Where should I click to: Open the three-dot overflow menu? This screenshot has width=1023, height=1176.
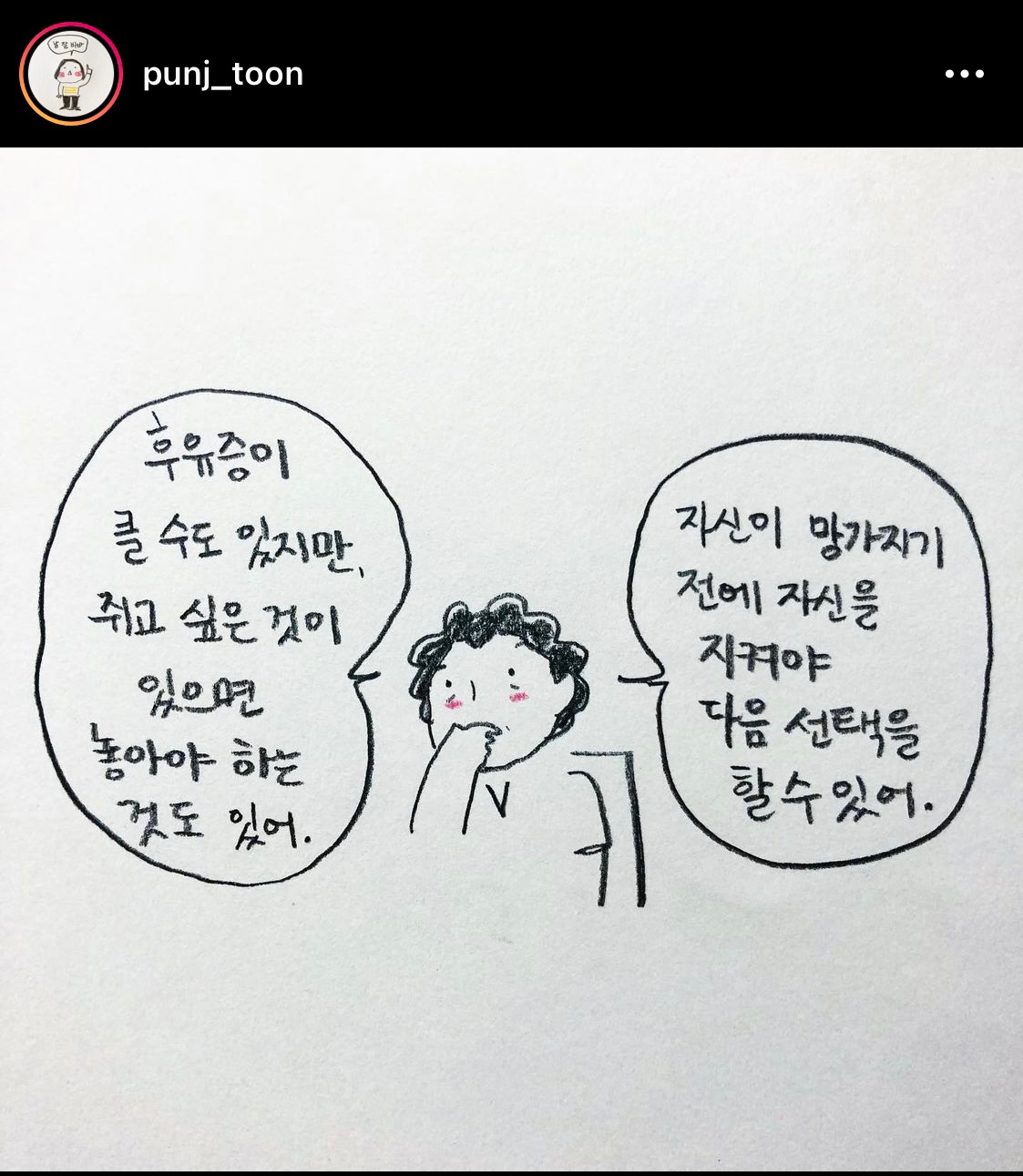click(x=964, y=75)
